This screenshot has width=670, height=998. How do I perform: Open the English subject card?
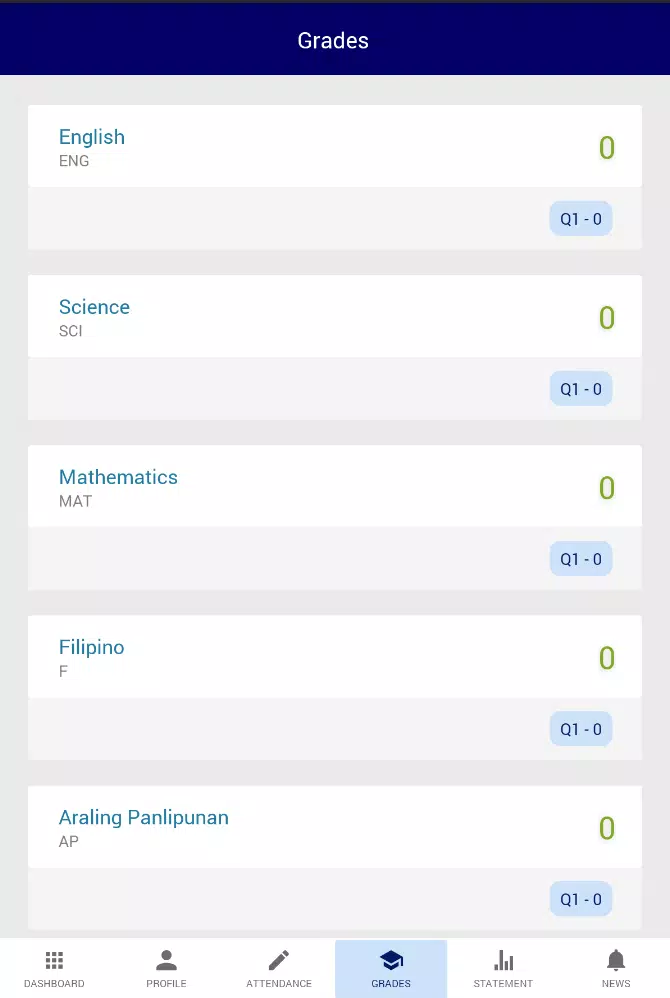pos(334,147)
